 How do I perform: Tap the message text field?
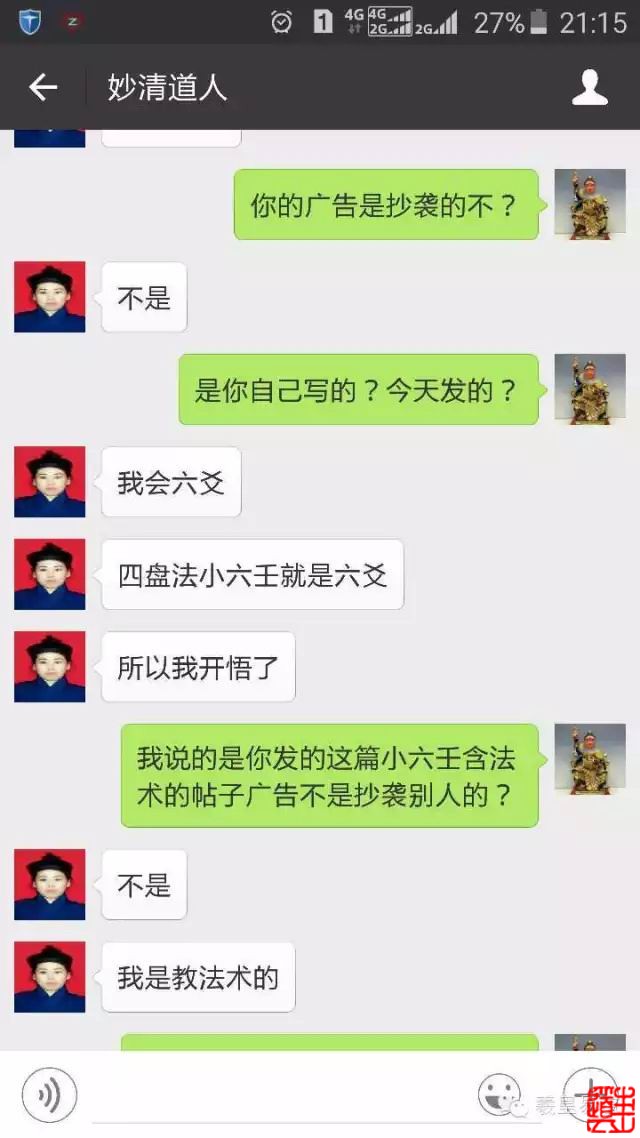[x=276, y=1094]
